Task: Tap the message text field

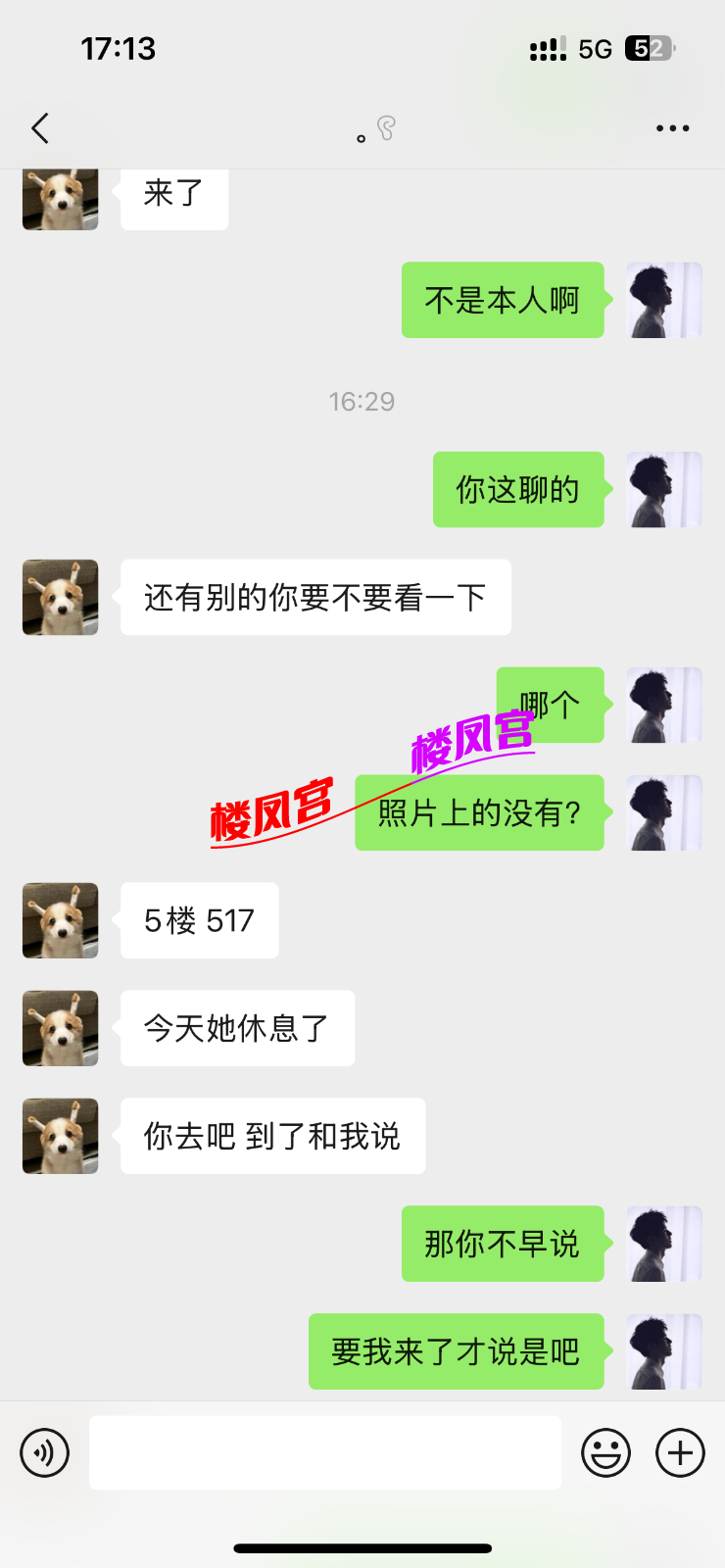Action: [324, 1452]
